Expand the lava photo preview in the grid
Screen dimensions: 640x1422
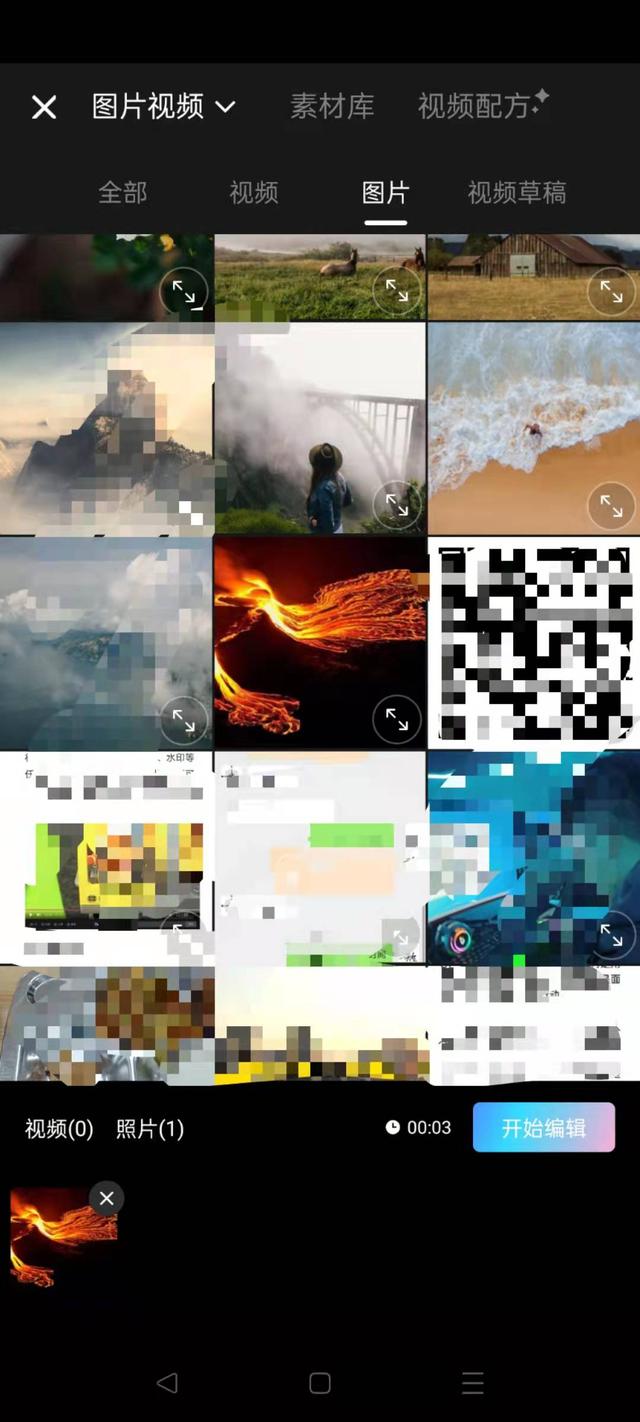[397, 719]
